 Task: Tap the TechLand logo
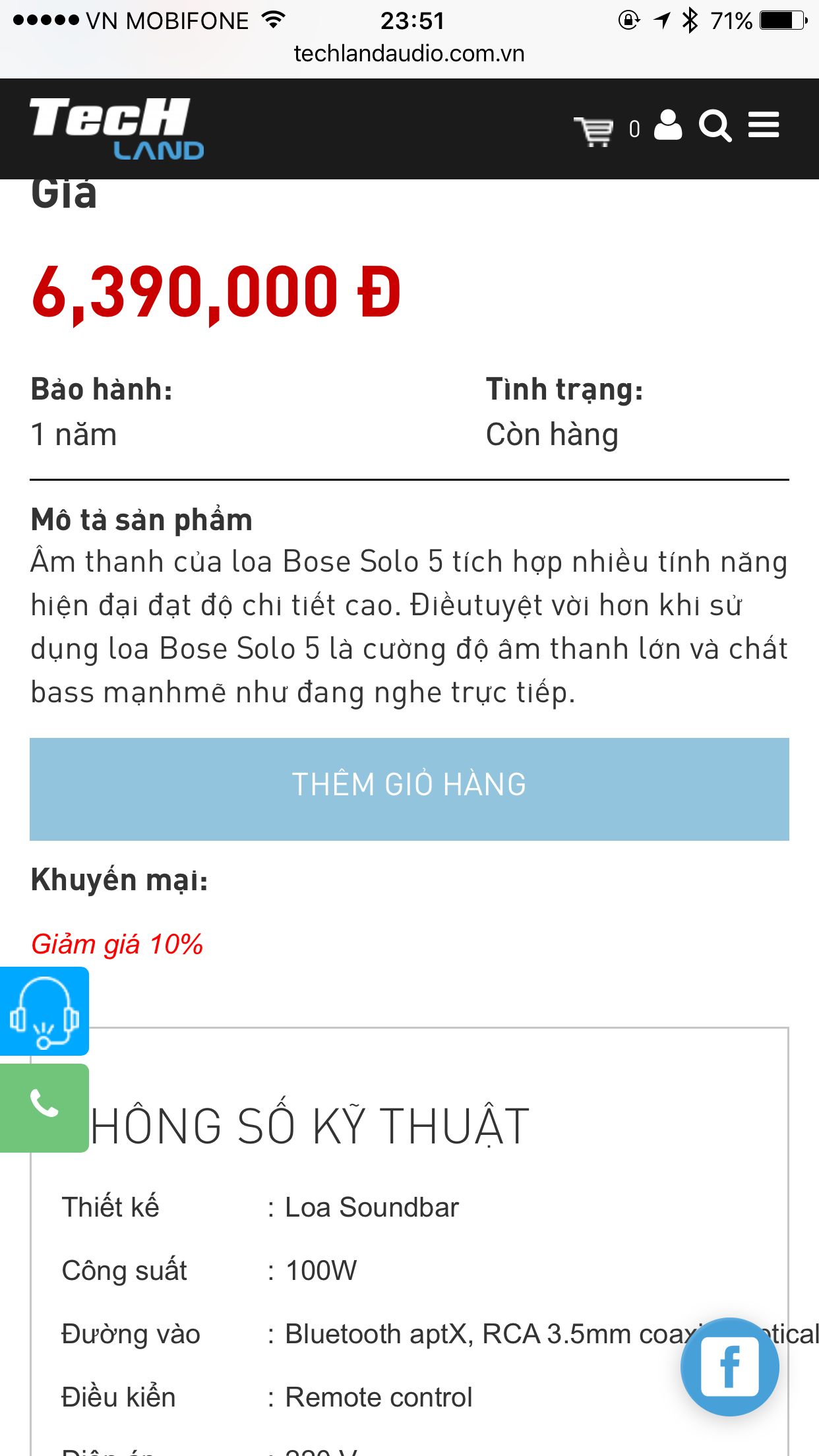point(117,129)
